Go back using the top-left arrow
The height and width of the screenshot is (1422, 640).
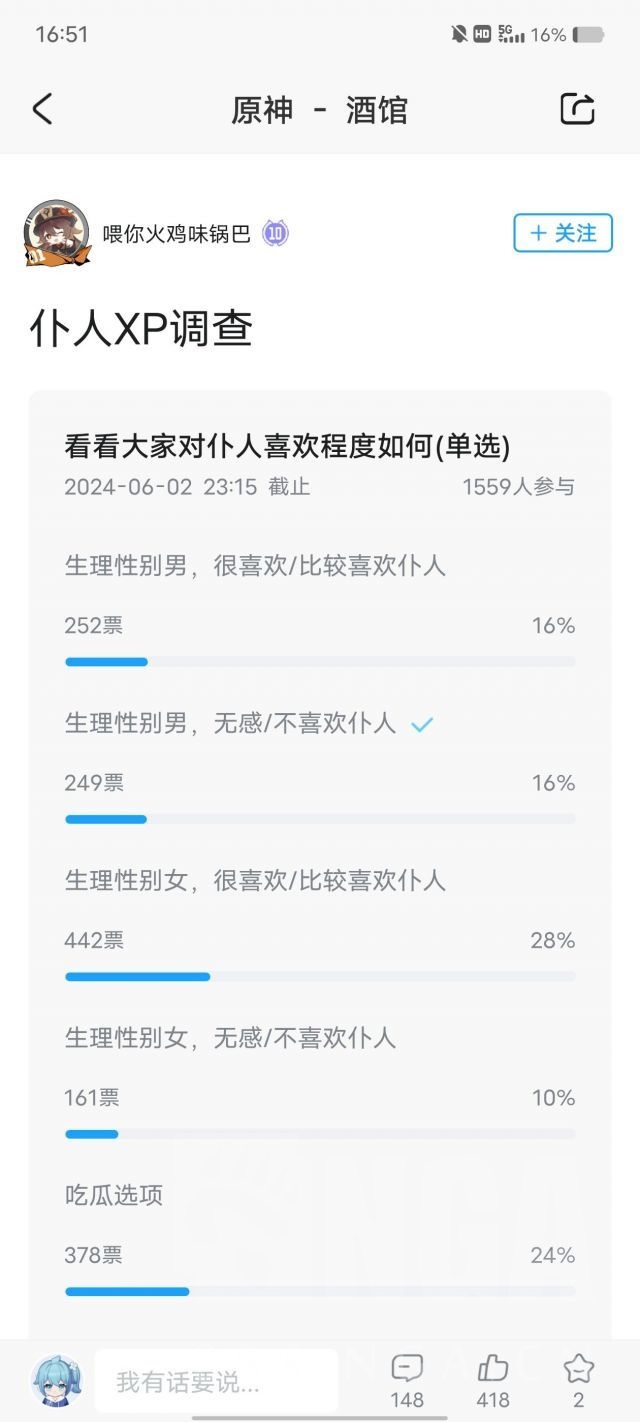point(42,109)
